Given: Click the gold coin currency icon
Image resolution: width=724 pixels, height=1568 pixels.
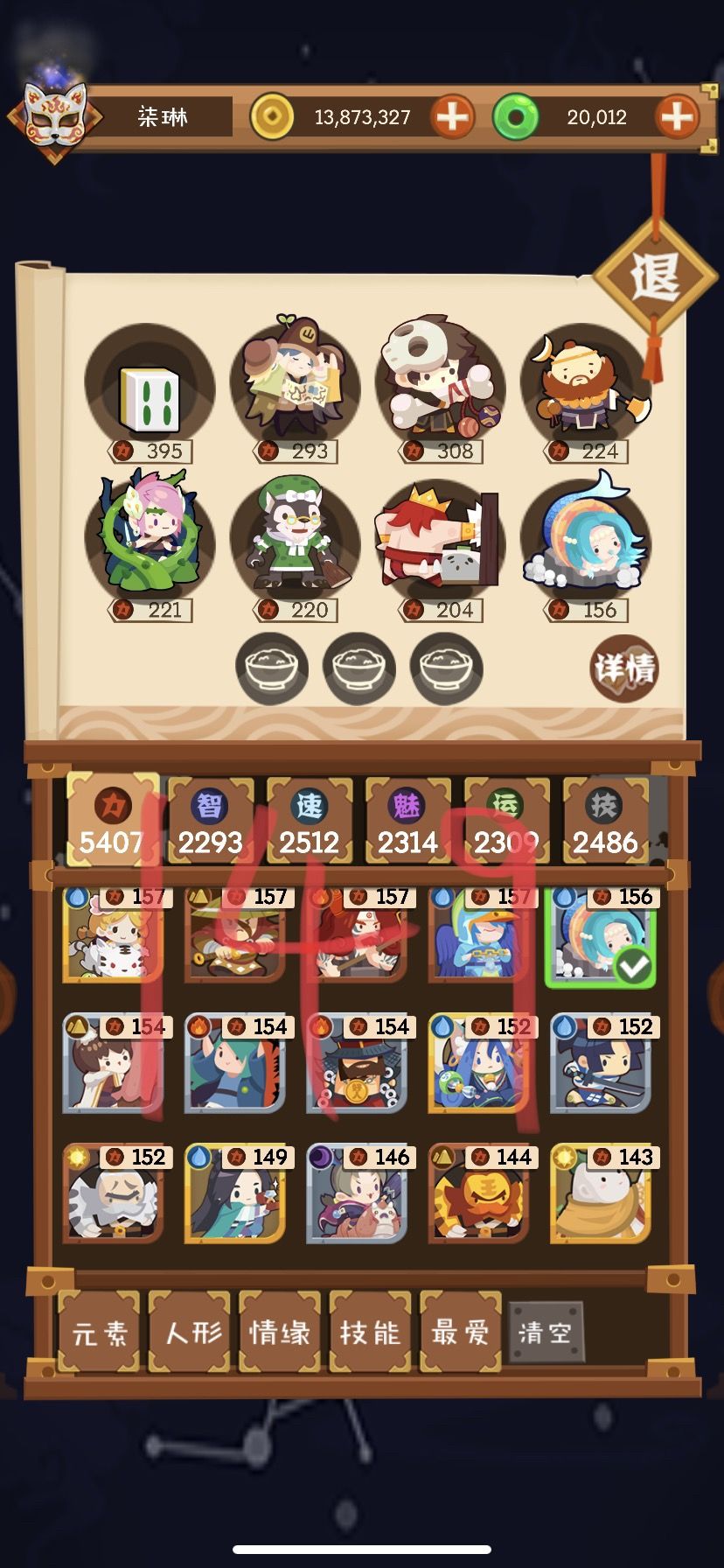Looking at the screenshot, I should tap(274, 116).
